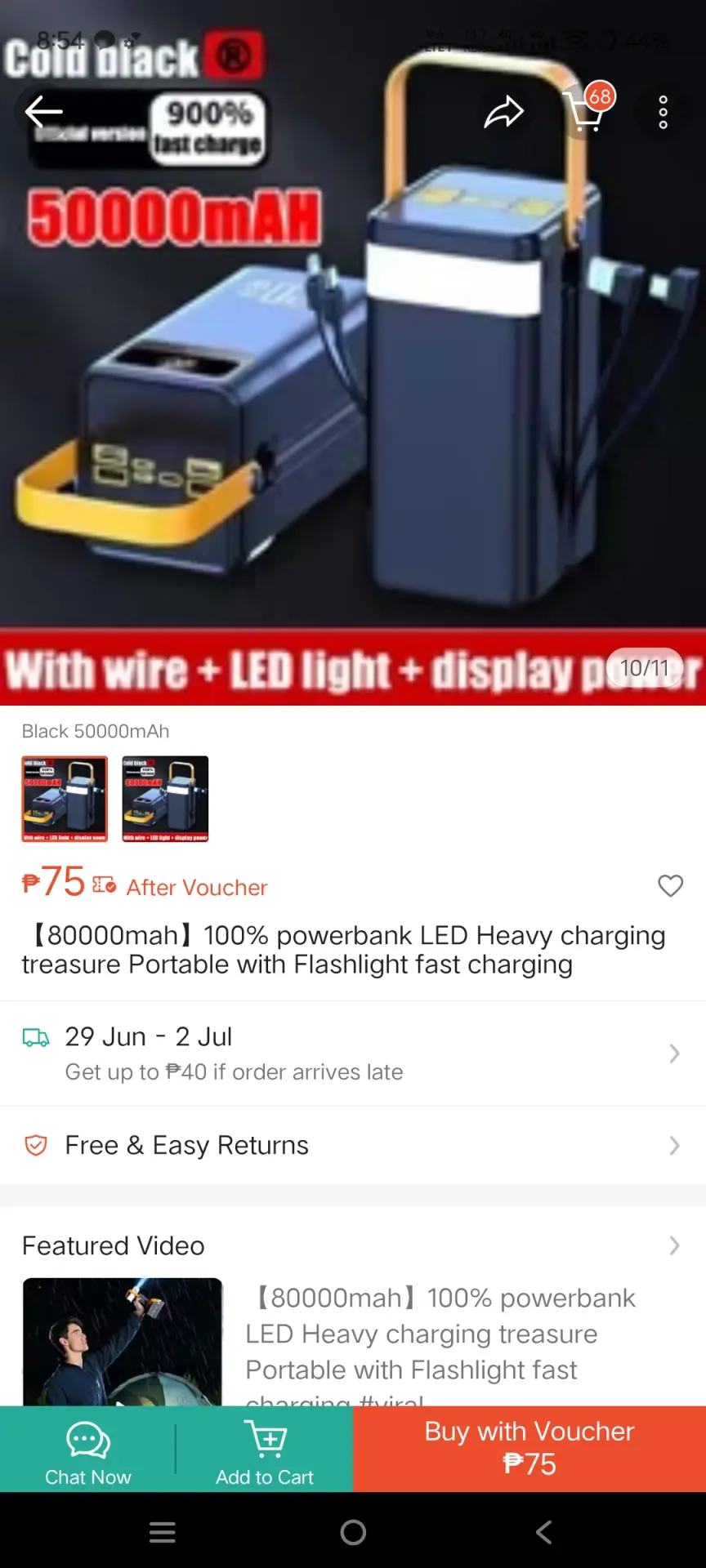Open recent apps from the navigation bar
Screen dimensions: 706x1568
163,1532
